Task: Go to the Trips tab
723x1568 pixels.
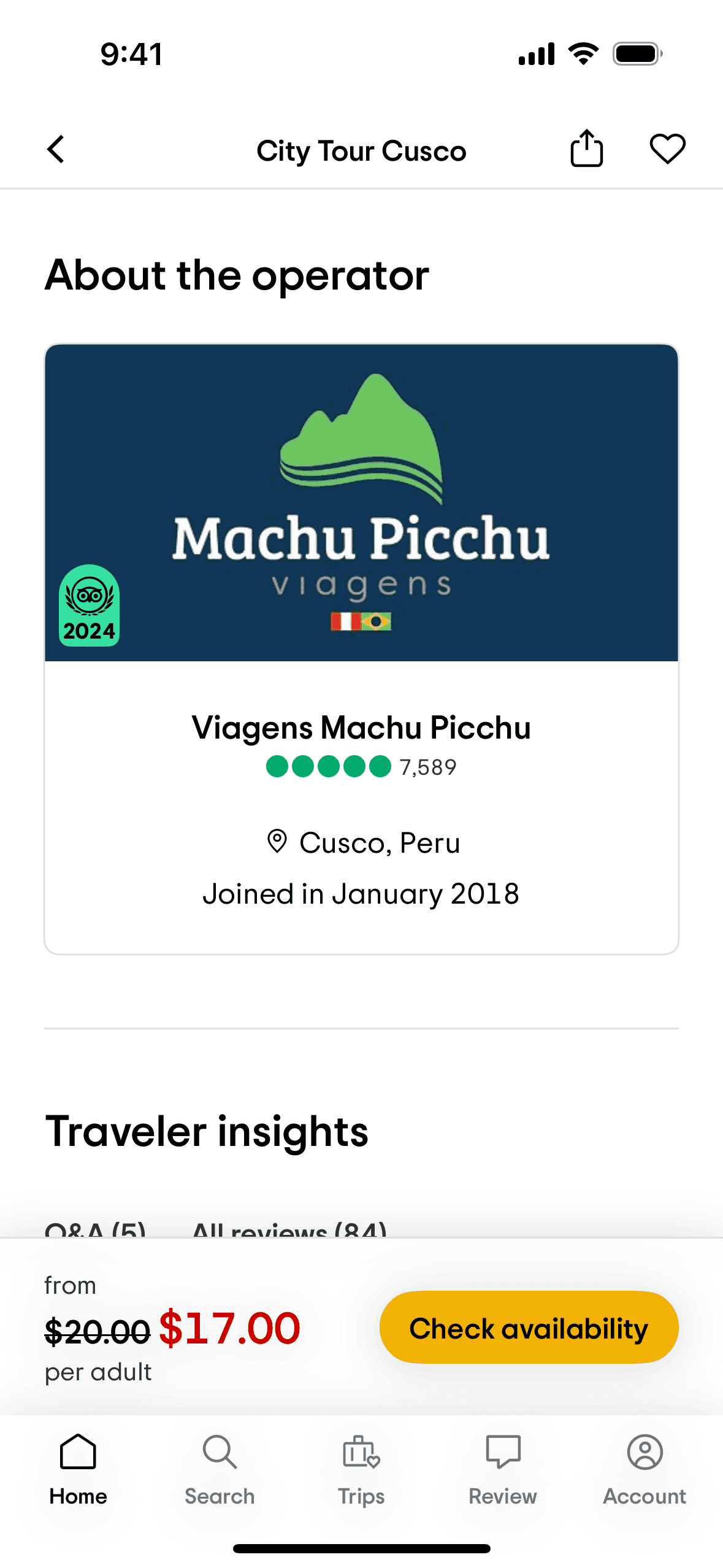Action: click(361, 1469)
